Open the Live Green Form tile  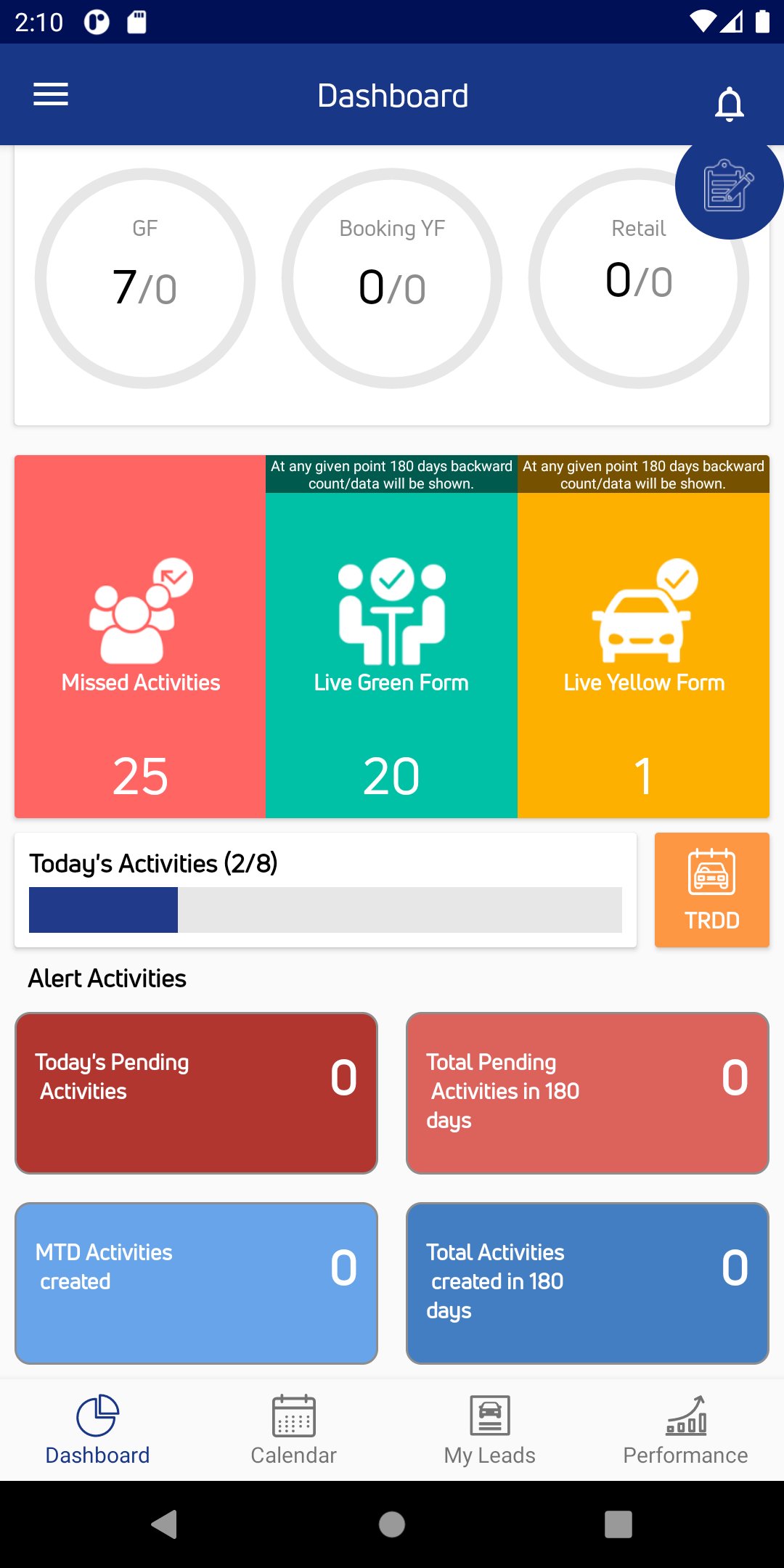click(391, 637)
